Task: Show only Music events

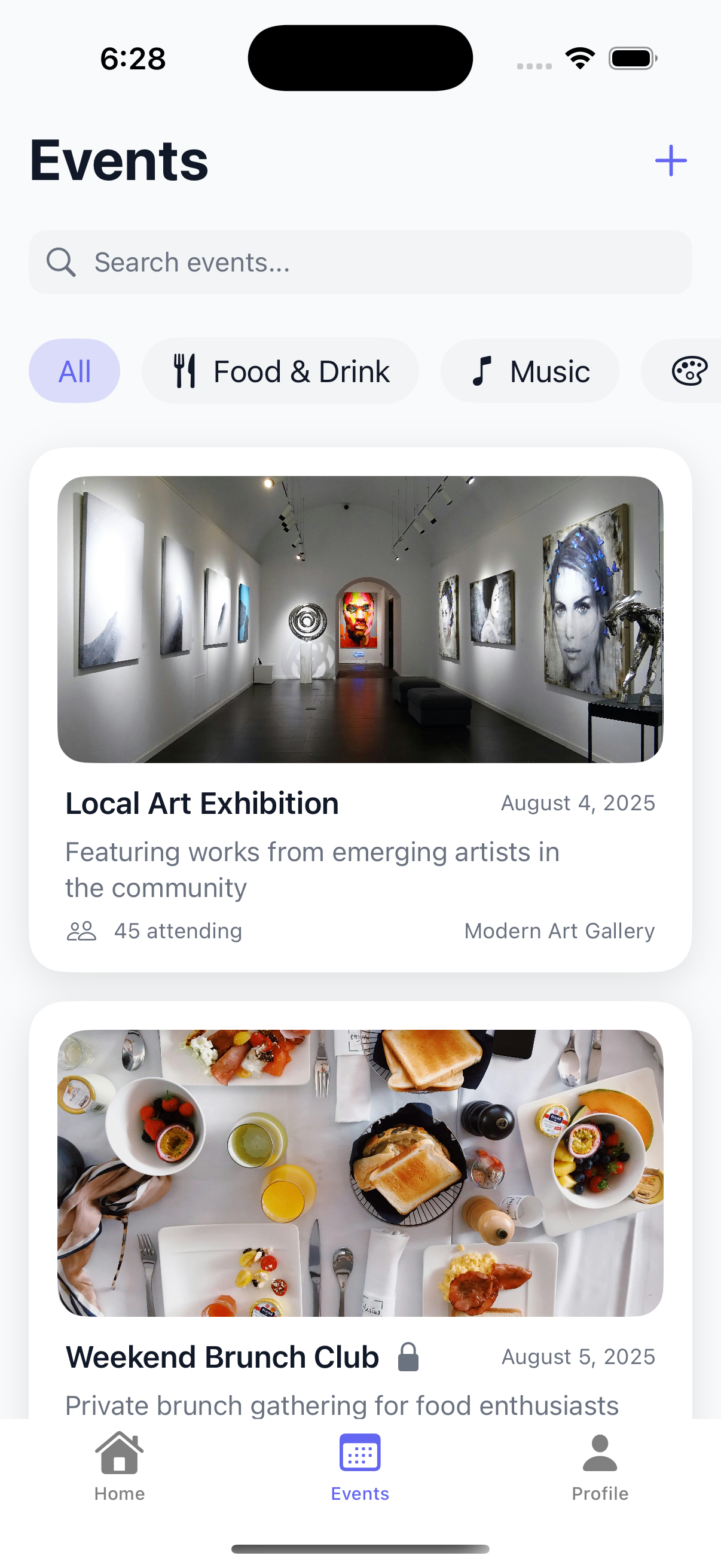Action: coord(529,371)
